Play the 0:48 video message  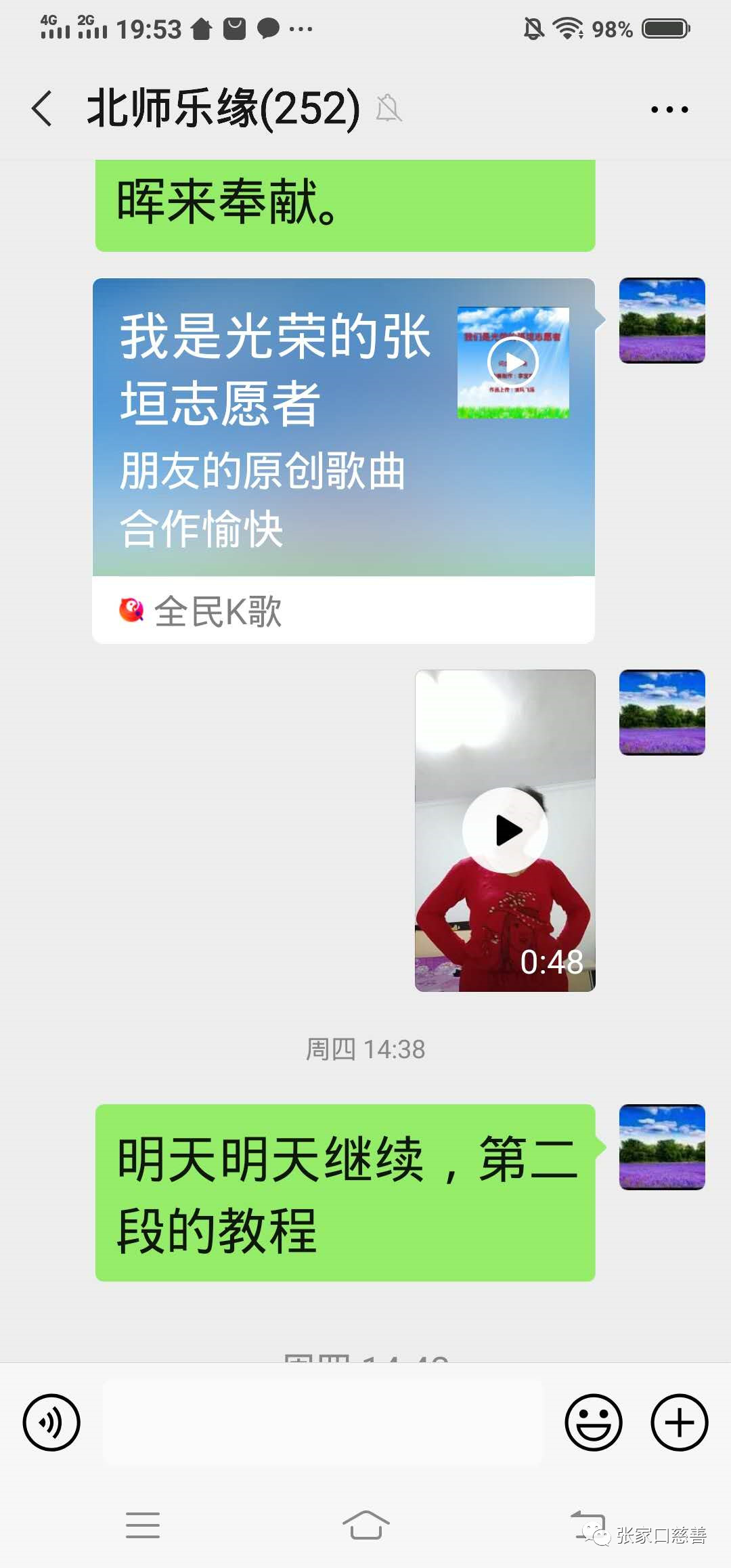[505, 830]
